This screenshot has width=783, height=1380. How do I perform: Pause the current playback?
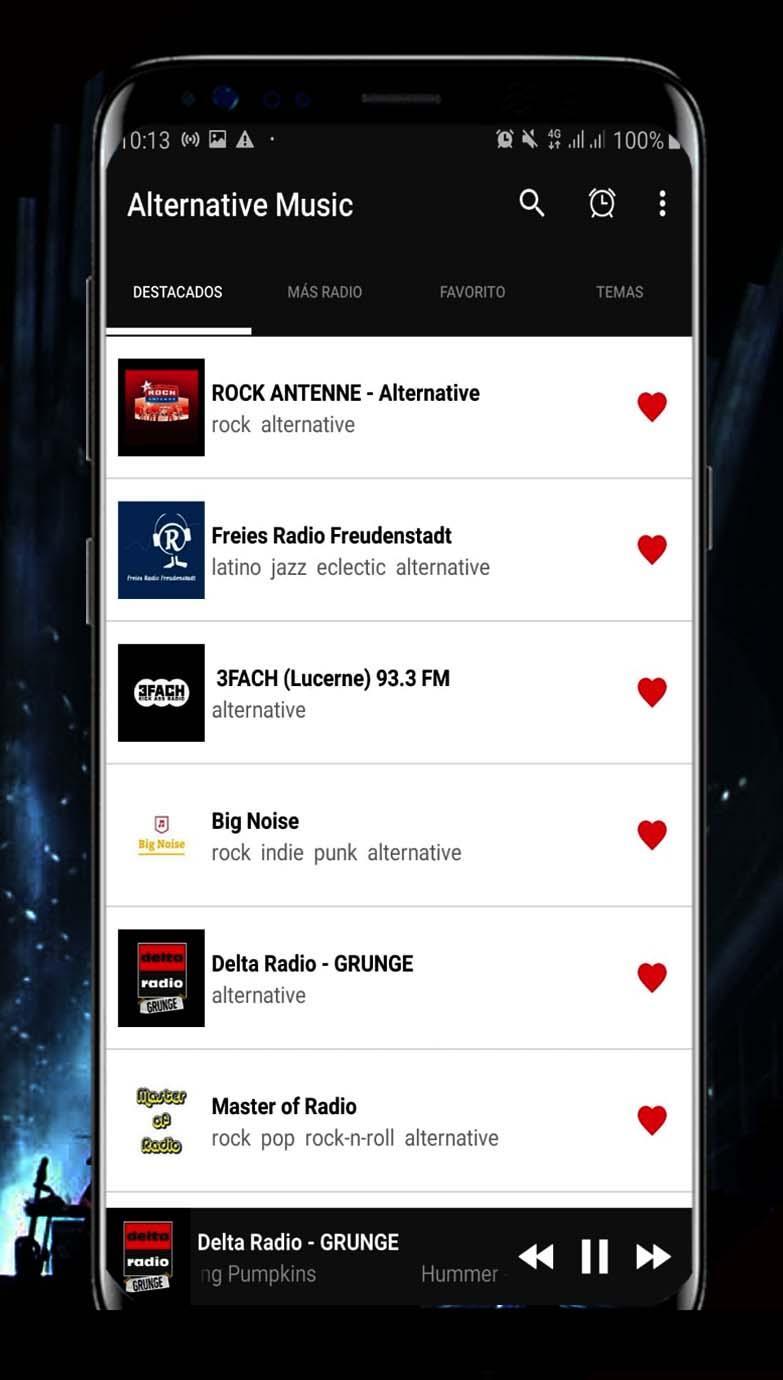tap(595, 1256)
